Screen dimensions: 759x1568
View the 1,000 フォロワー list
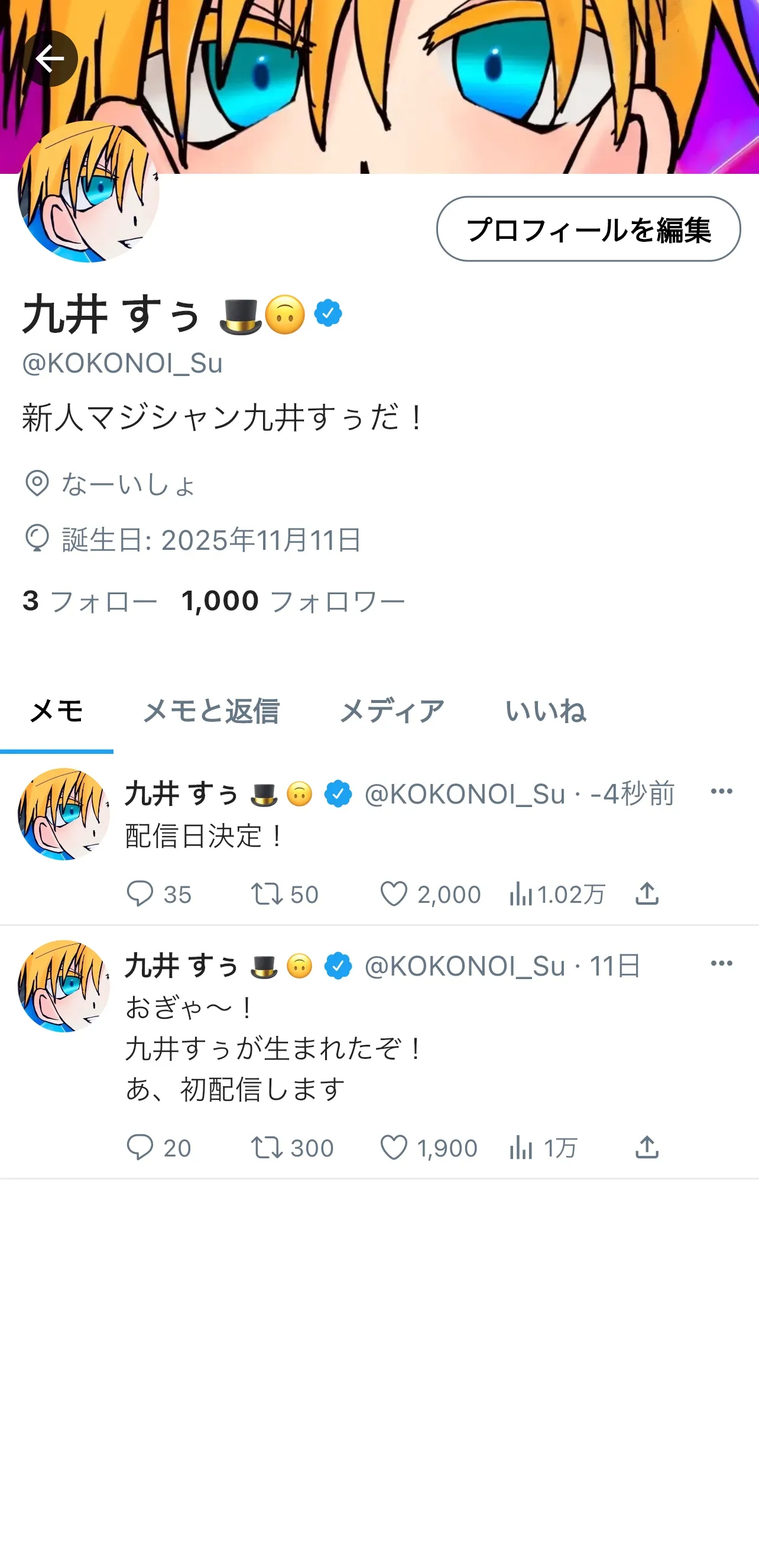click(293, 601)
